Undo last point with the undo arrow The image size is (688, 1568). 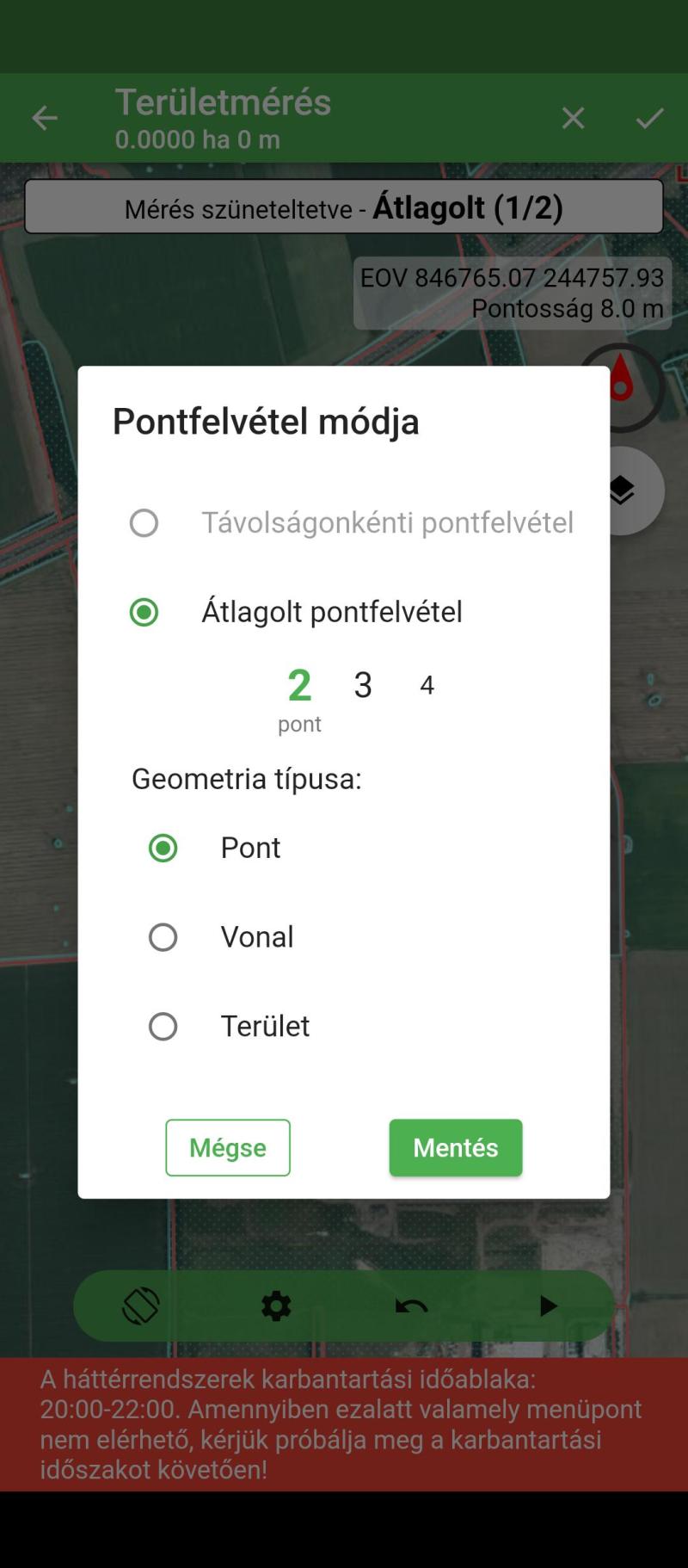[412, 1306]
